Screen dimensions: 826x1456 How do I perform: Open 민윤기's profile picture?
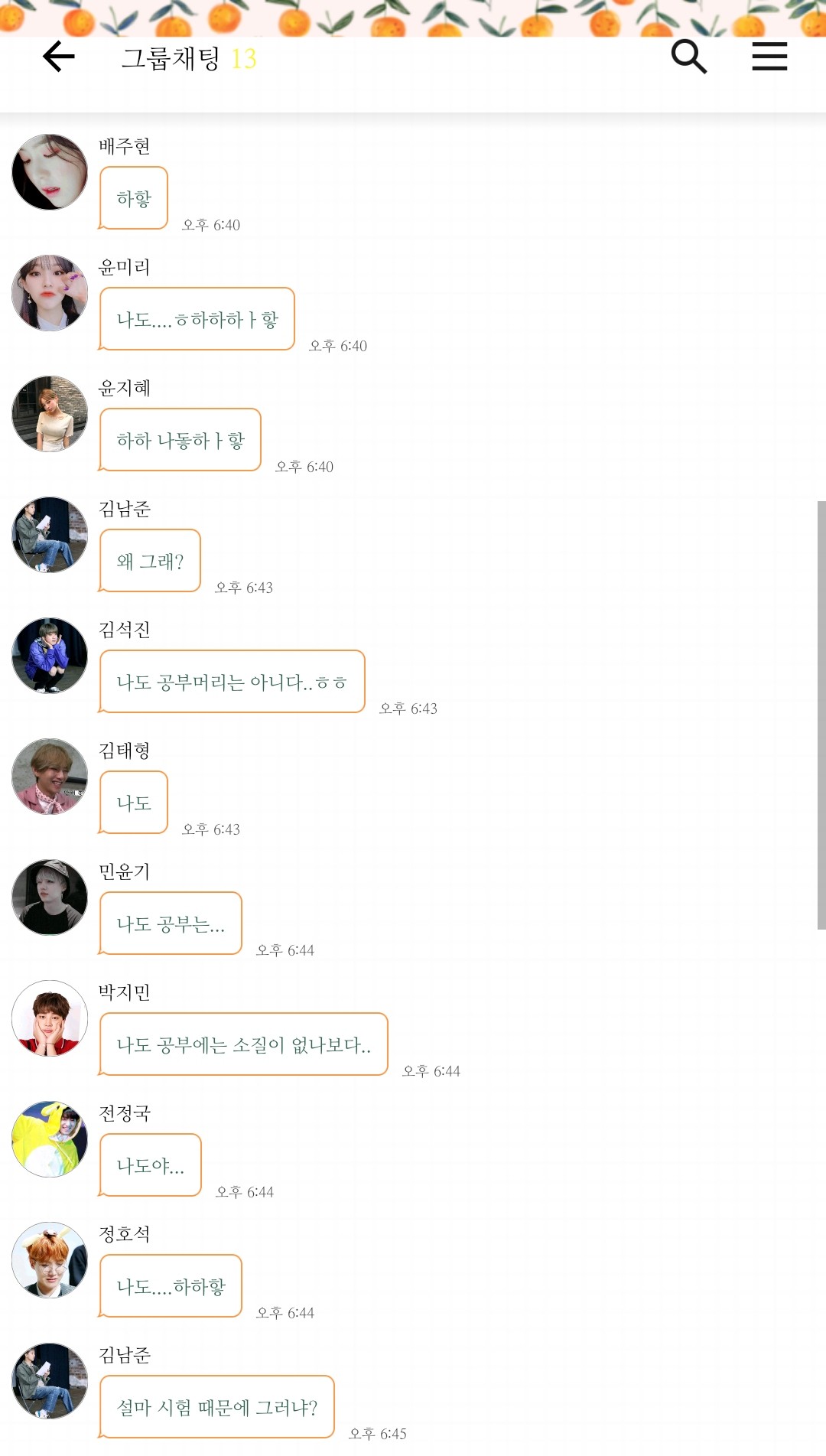click(x=50, y=897)
